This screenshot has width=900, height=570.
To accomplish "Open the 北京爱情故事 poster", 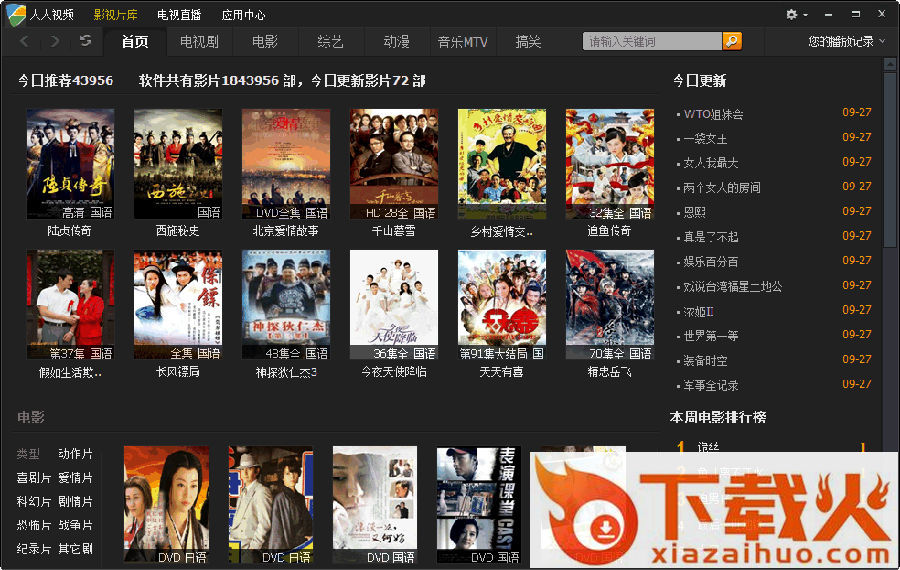I will pyautogui.click(x=286, y=164).
